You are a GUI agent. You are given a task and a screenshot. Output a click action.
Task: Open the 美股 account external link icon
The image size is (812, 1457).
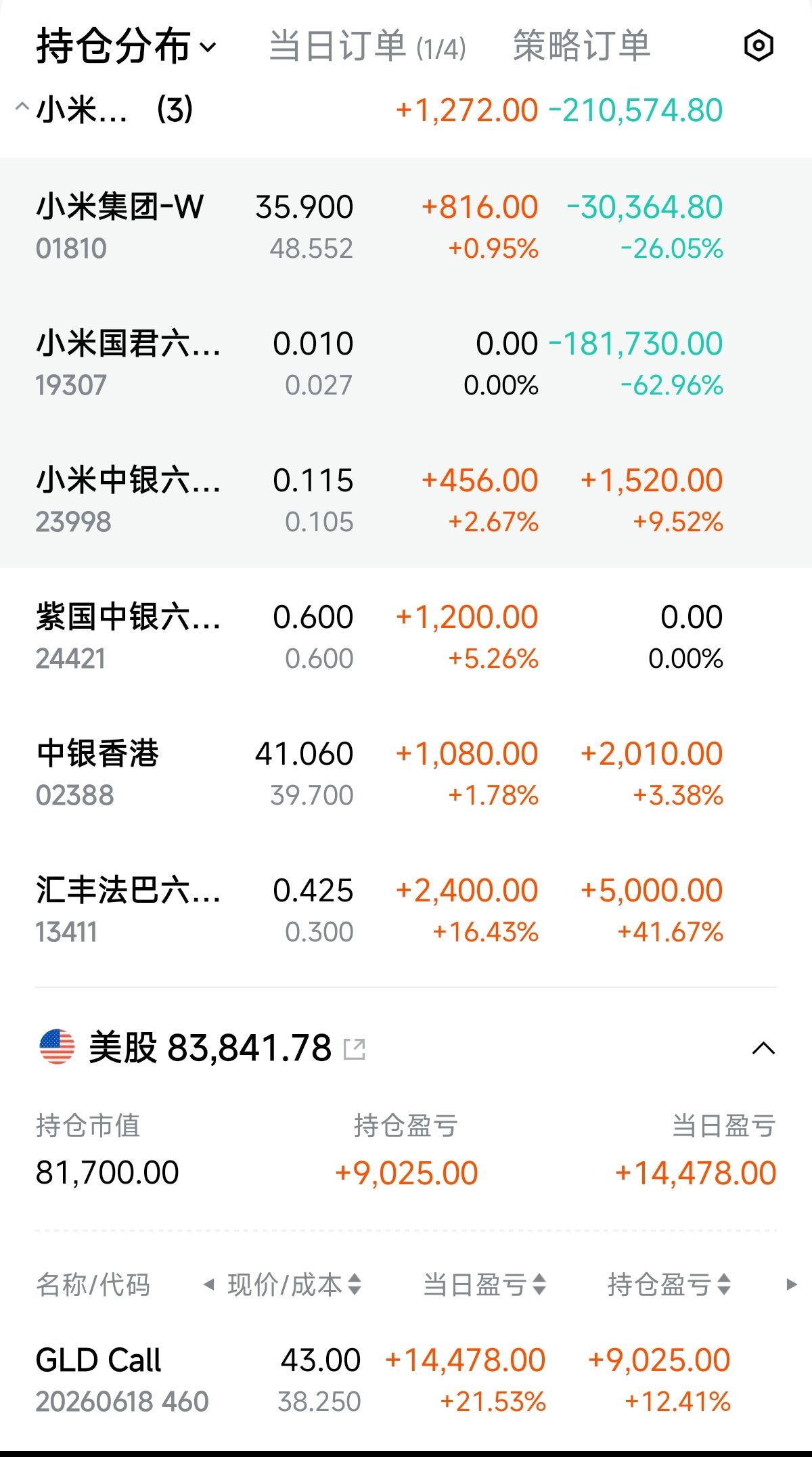point(355,1049)
